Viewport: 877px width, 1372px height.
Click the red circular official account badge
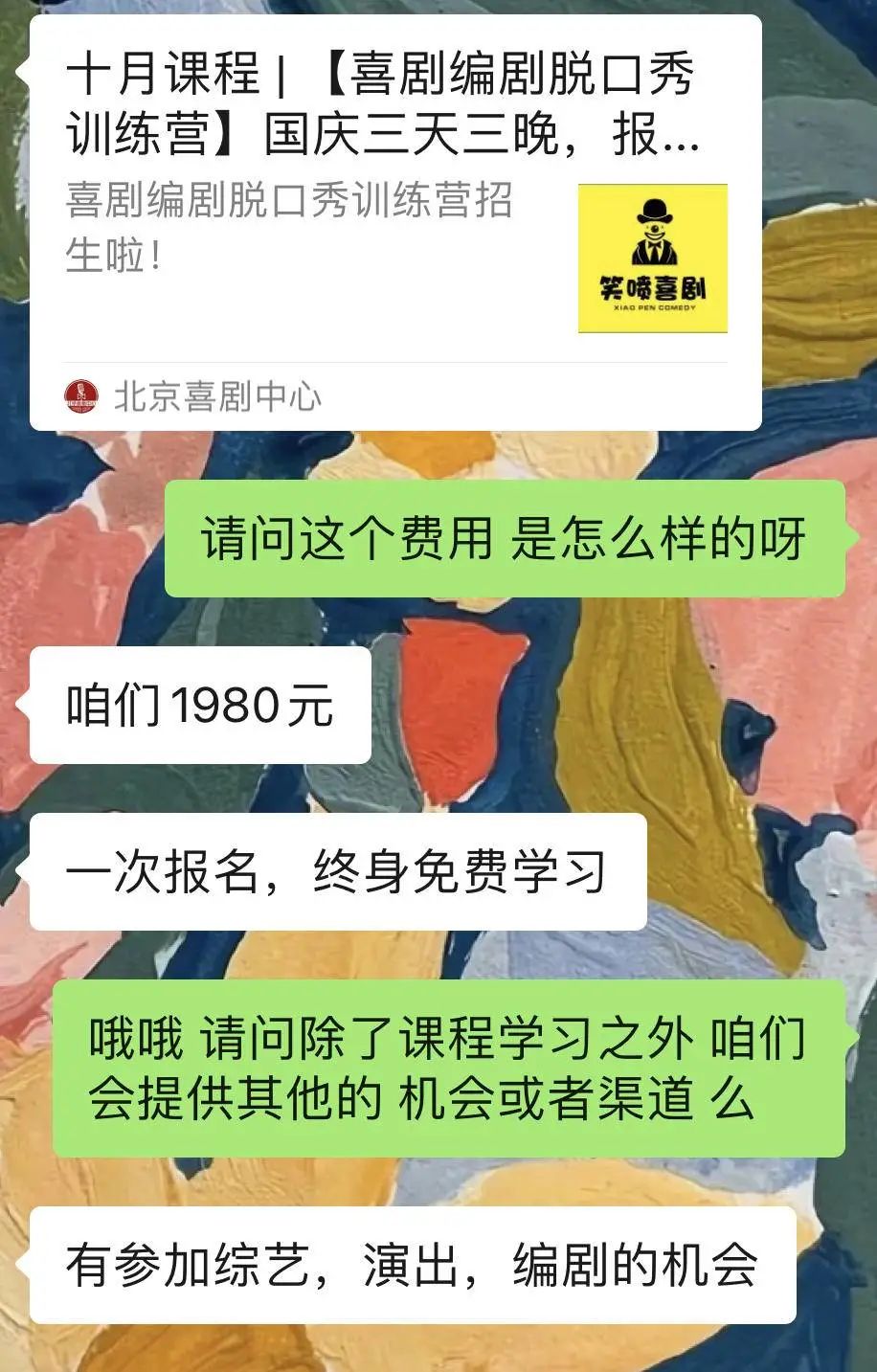click(84, 391)
